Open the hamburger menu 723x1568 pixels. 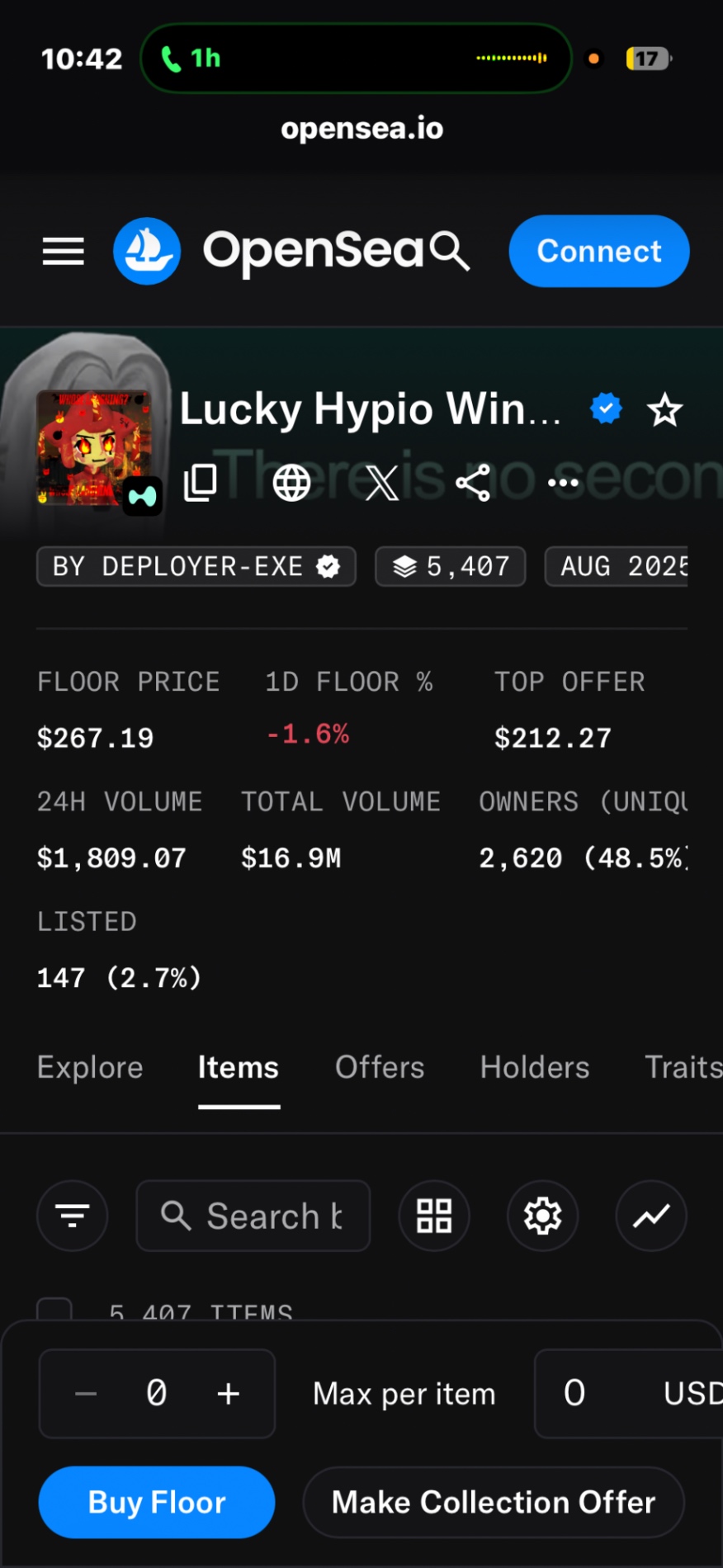tap(64, 251)
